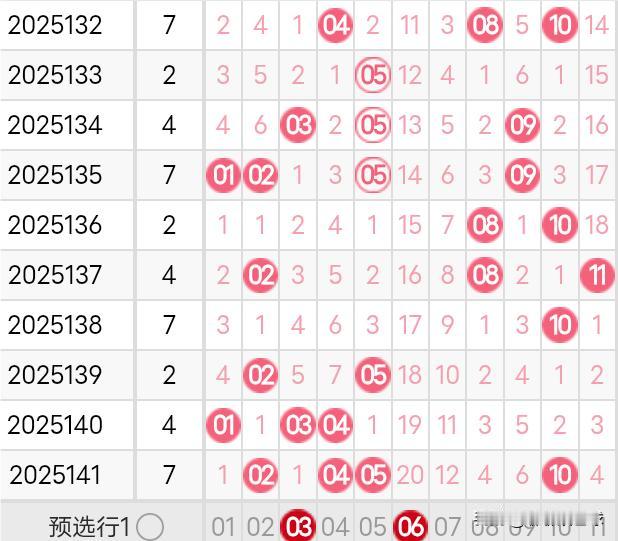Pick number 05 in the preselect row
Viewport: 618px width, 541px height.
(x=372, y=526)
